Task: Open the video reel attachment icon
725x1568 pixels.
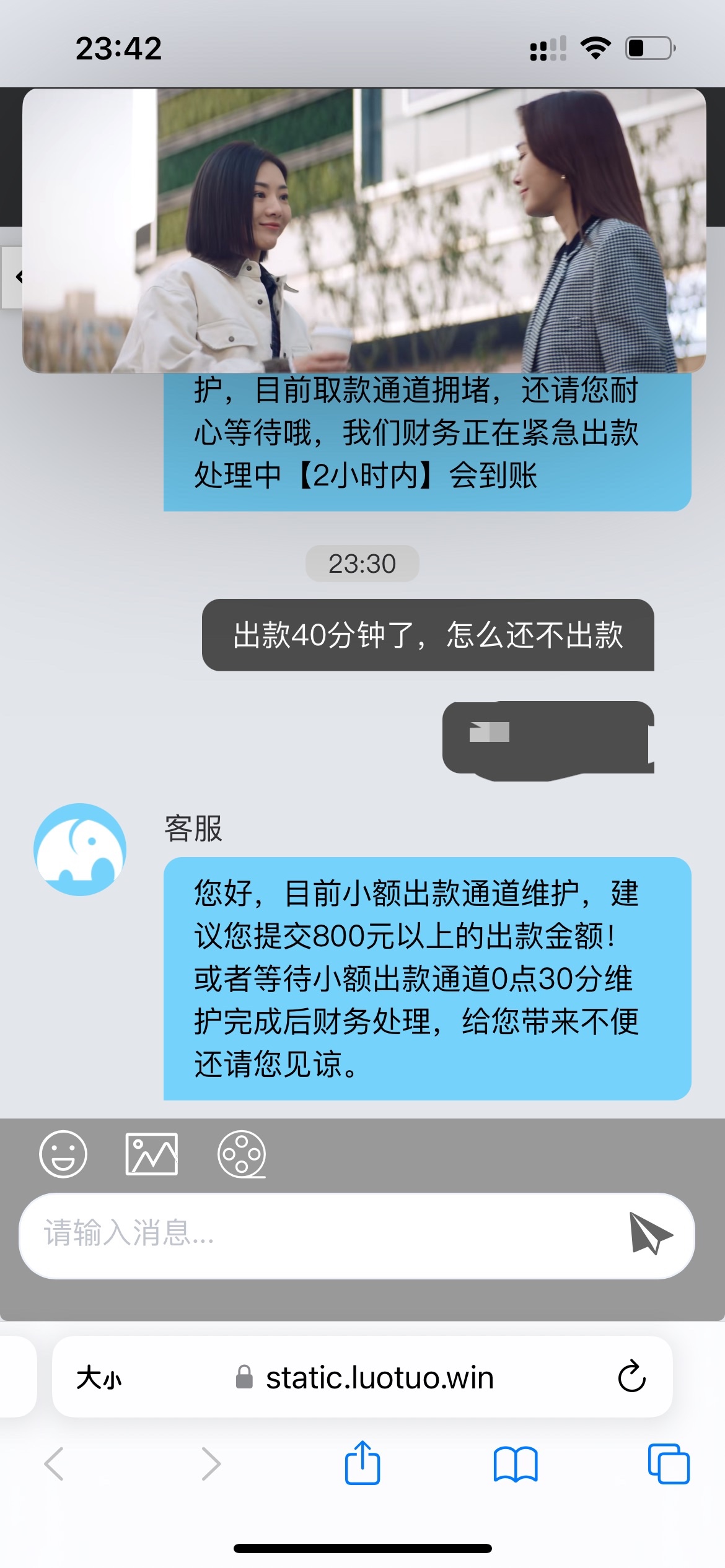Action: (x=242, y=1154)
